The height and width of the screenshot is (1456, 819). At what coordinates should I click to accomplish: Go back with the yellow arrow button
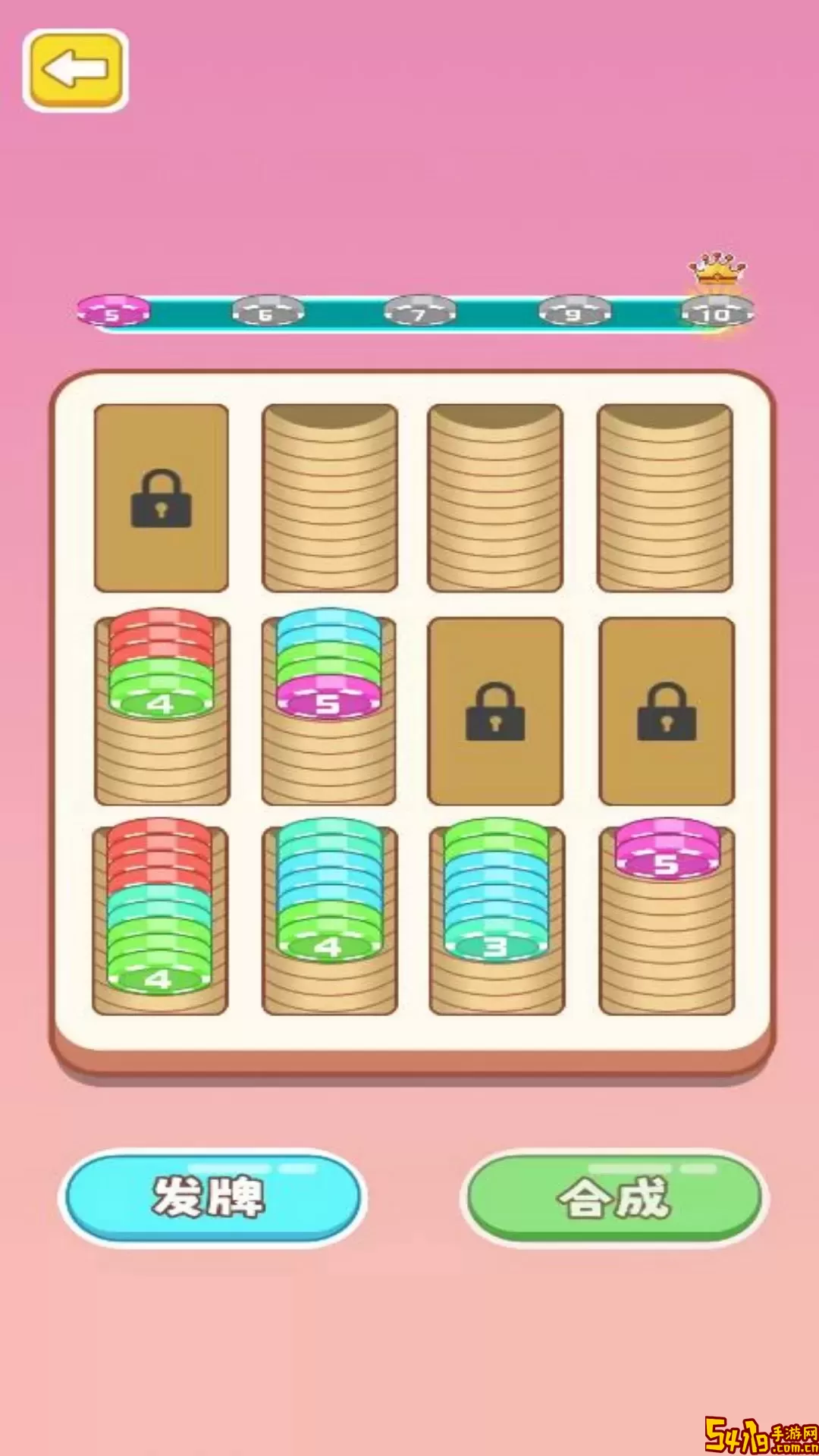pyautogui.click(x=75, y=71)
